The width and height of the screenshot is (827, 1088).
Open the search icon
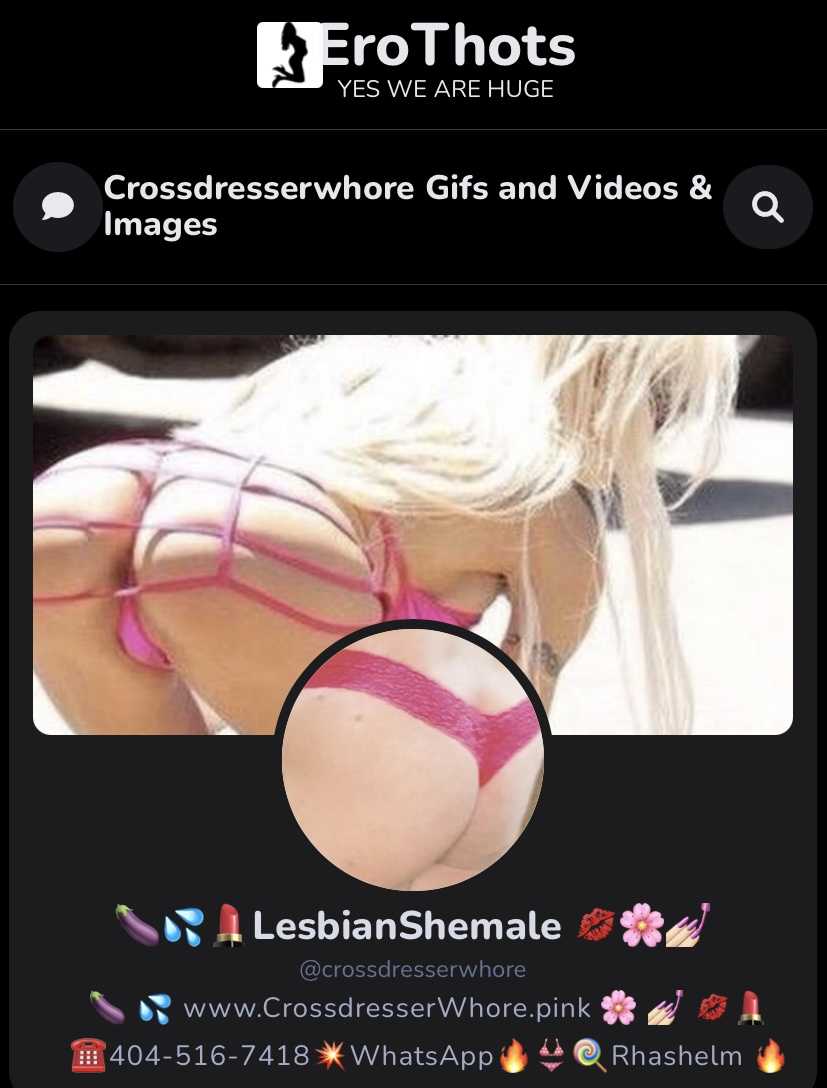point(767,207)
